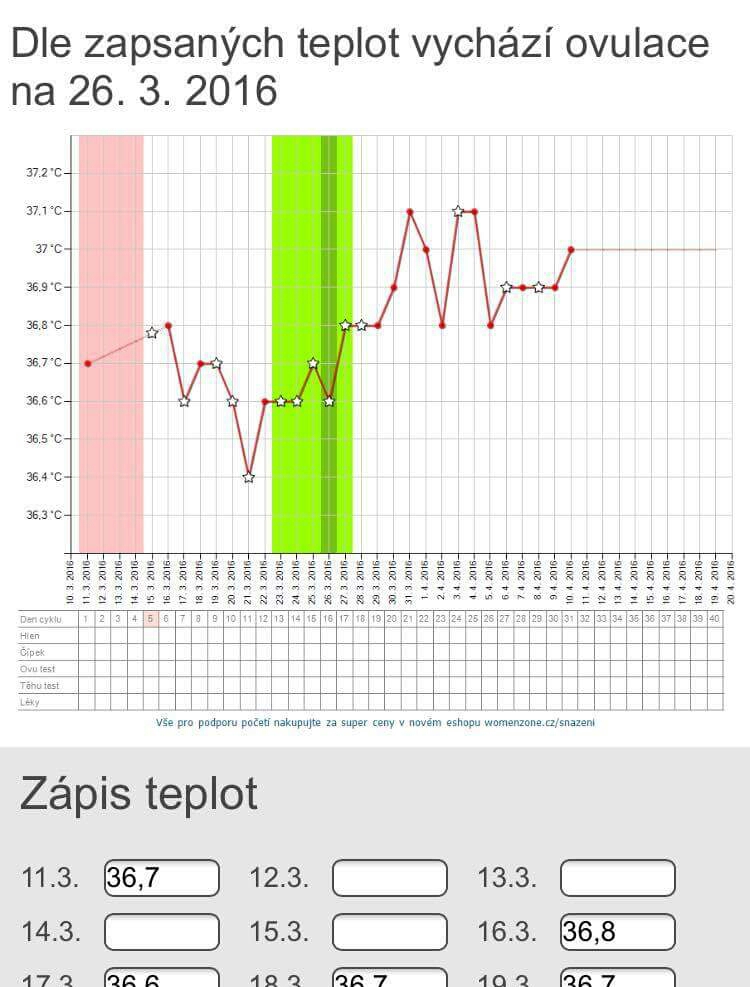Tap the temperature field for 11.3.
Viewport: 750px width, 987px height.
(161, 878)
